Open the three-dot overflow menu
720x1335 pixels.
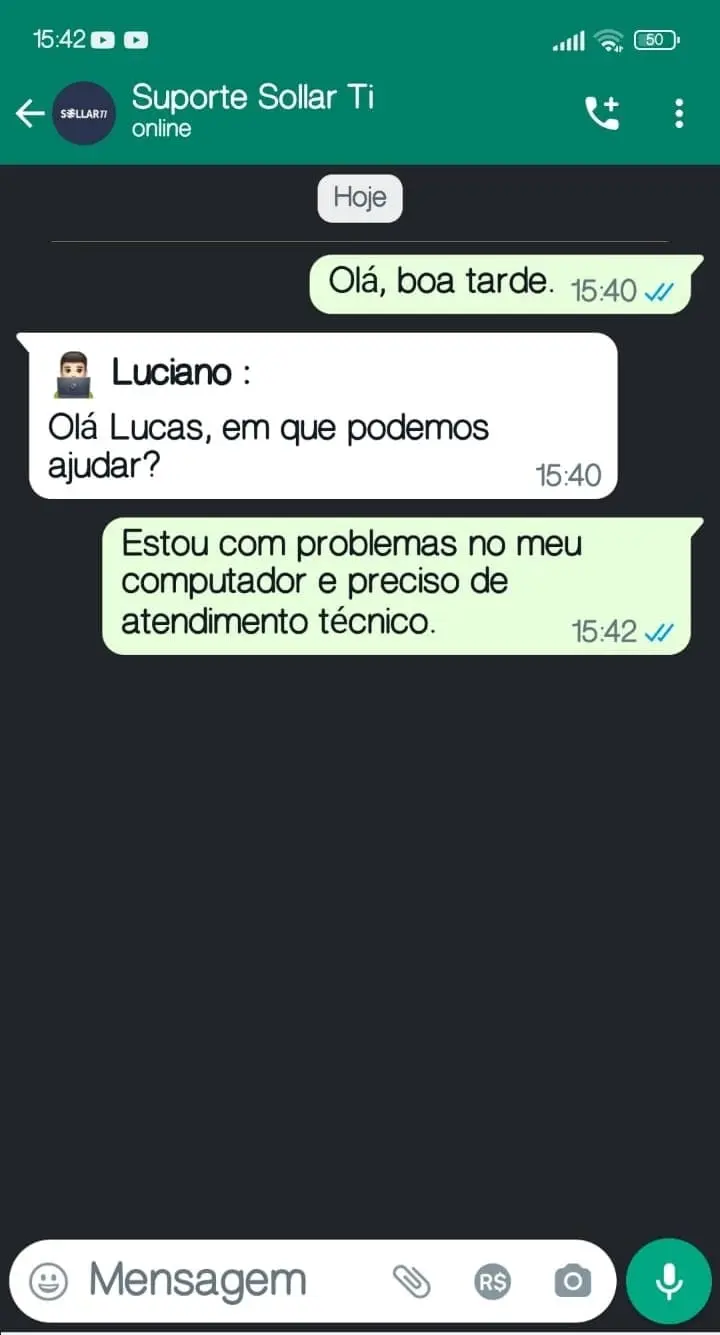679,113
